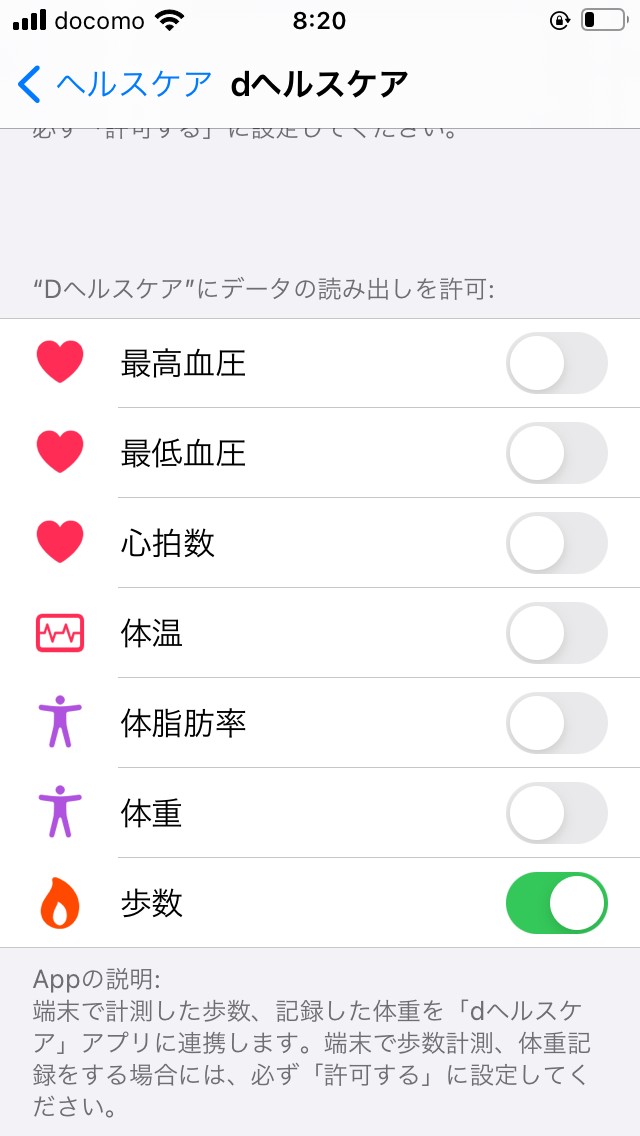640x1136 pixels.
Task: Disable the 歩数 read permission
Action: click(557, 903)
